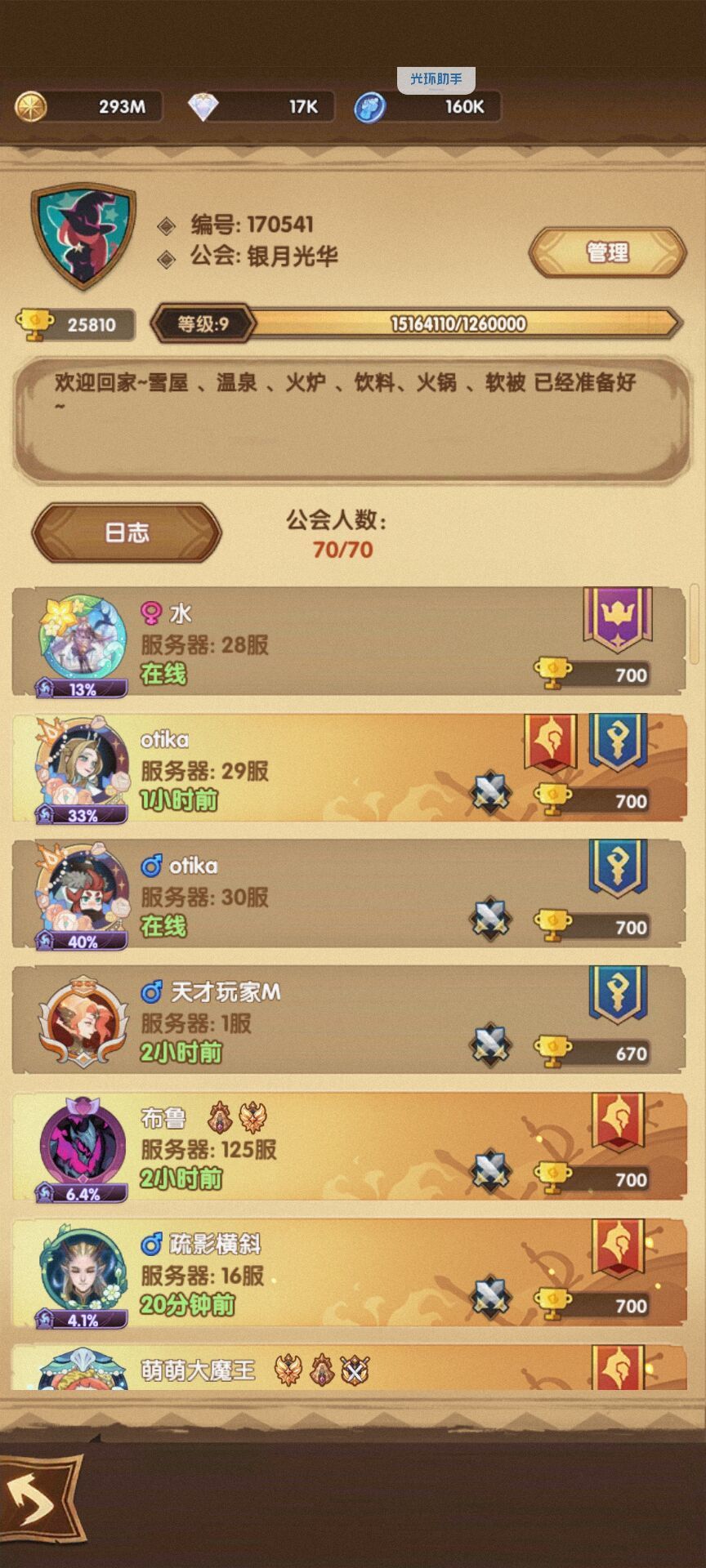Click the gold coin currency icon
Screen dimensions: 706x1568
point(33,106)
